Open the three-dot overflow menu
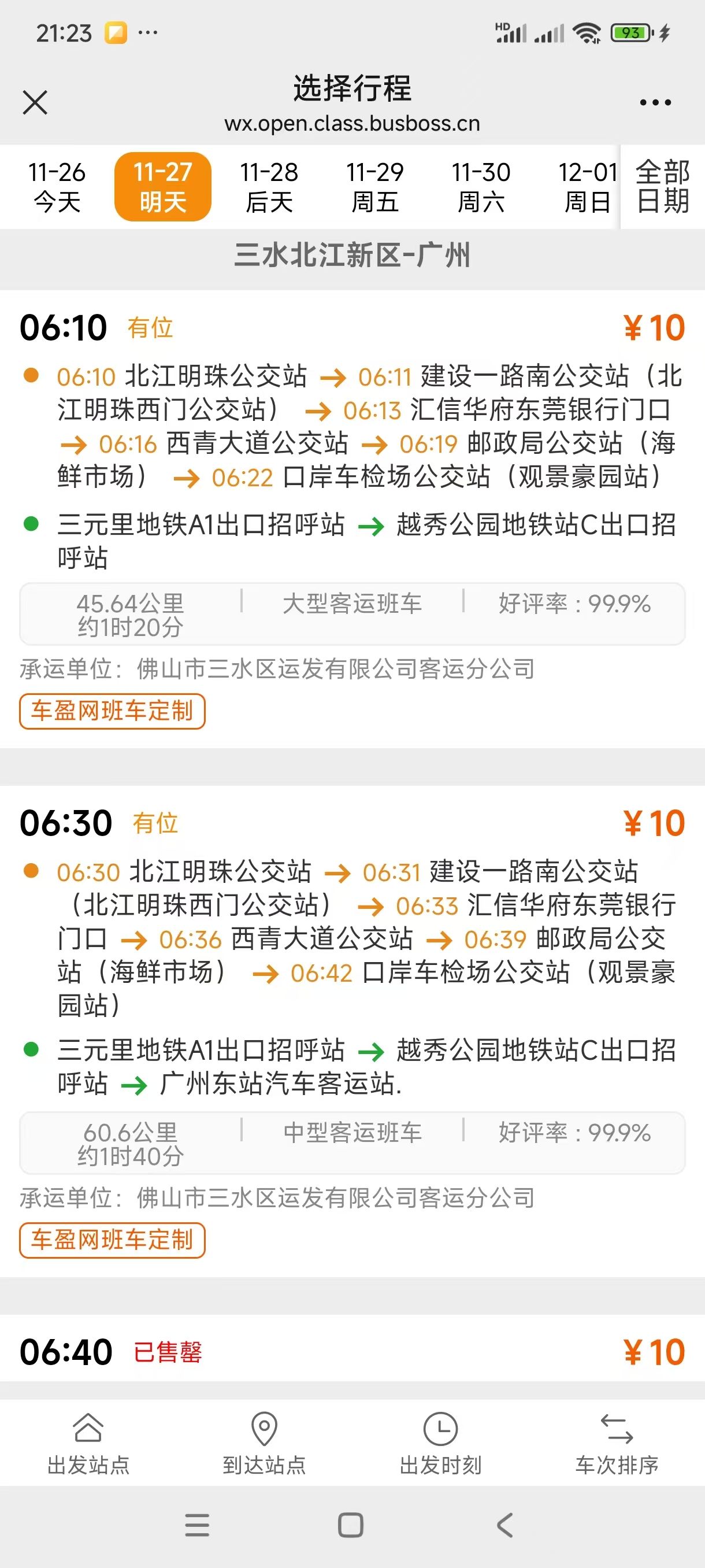 click(x=655, y=102)
